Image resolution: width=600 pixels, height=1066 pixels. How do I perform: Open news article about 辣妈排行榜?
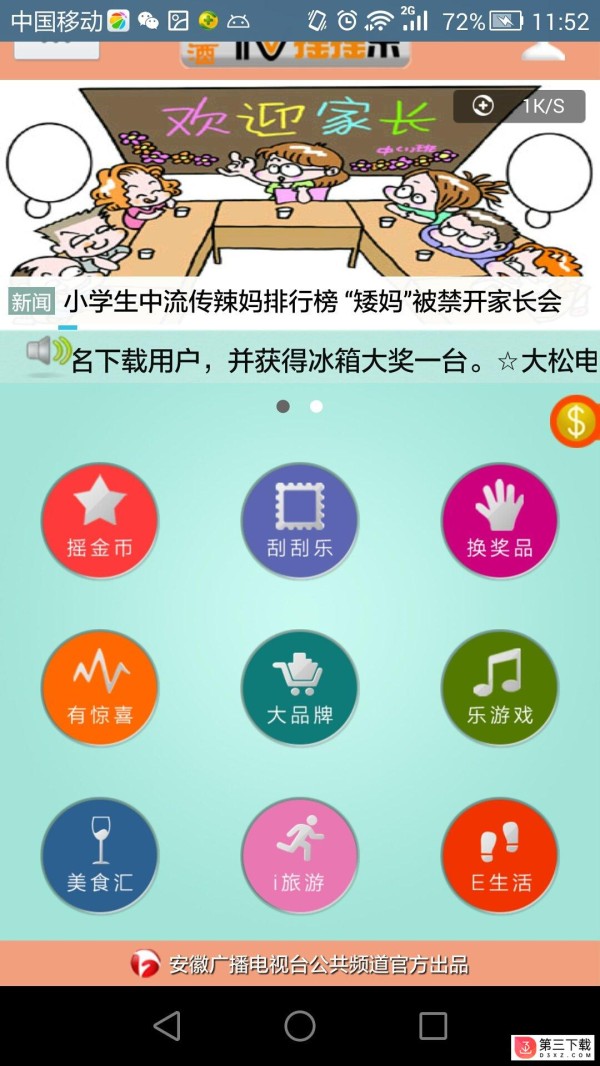coord(312,301)
